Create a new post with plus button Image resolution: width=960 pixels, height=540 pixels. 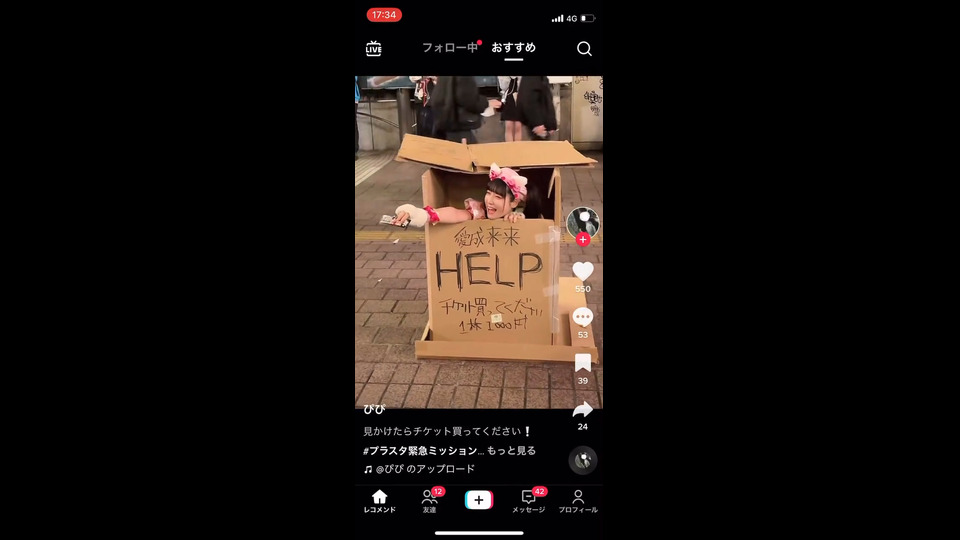pyautogui.click(x=479, y=500)
